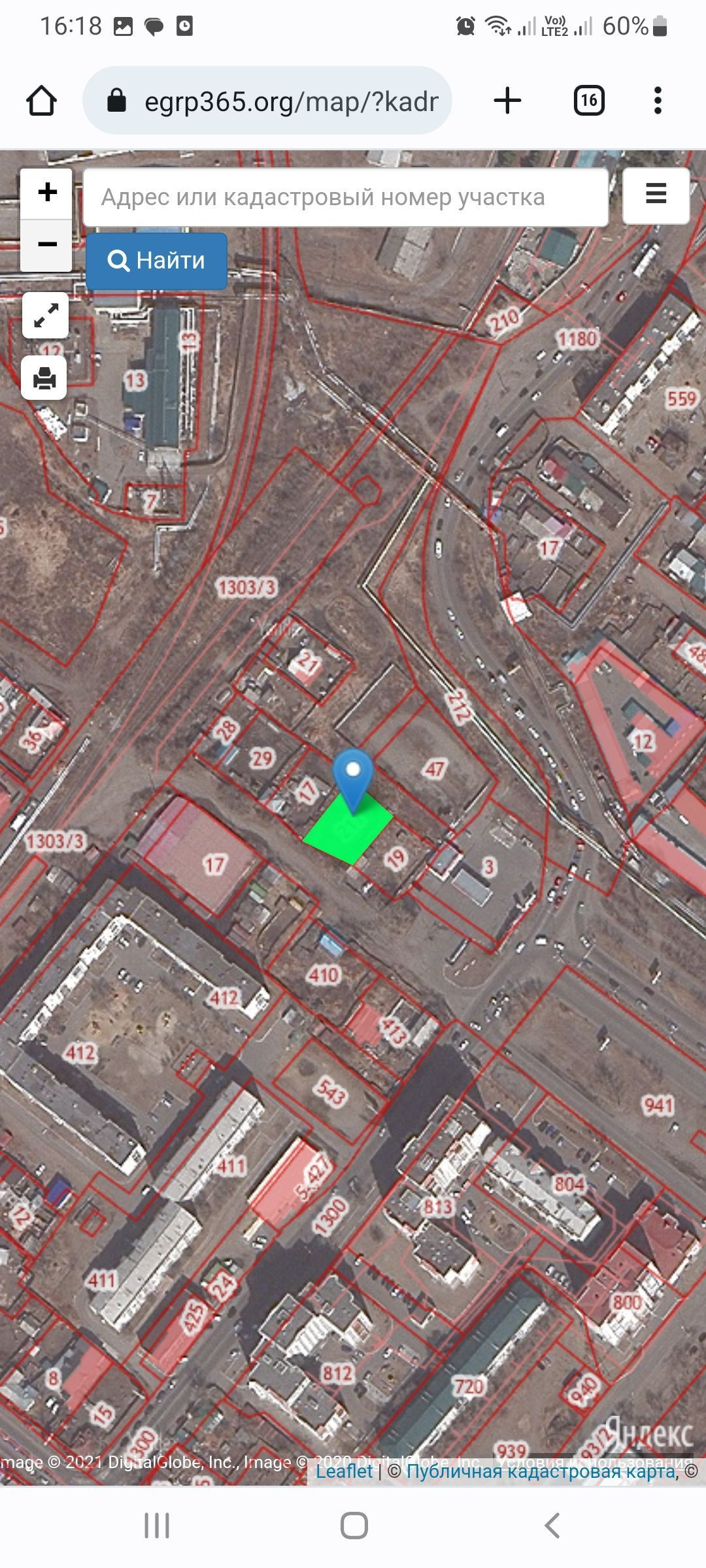The image size is (706, 1568).
Task: Open the recent apps view
Action: pos(156,1526)
